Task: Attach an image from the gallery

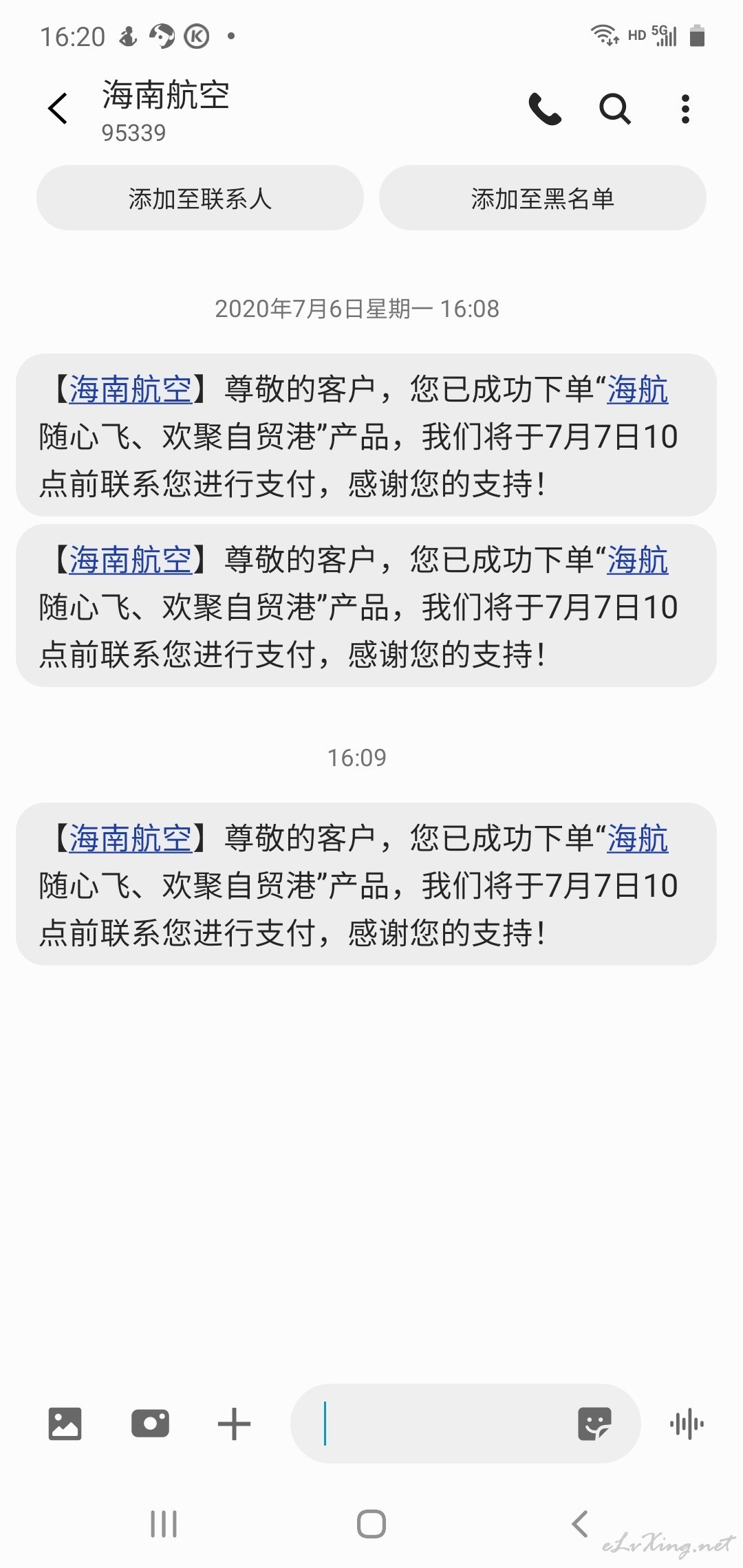Action: 65,1424
